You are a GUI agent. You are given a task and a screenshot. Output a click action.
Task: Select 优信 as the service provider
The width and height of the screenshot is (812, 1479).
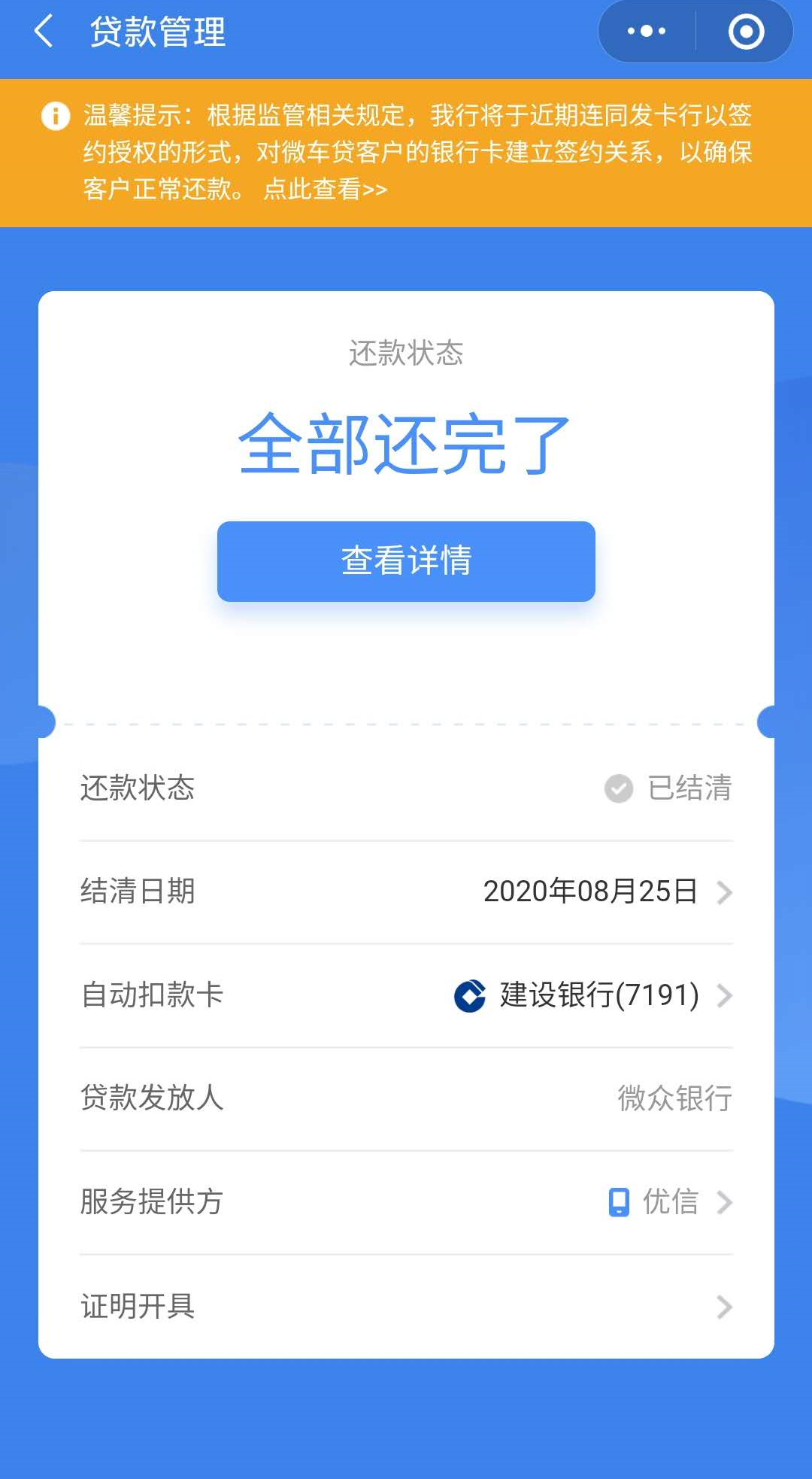[671, 1202]
